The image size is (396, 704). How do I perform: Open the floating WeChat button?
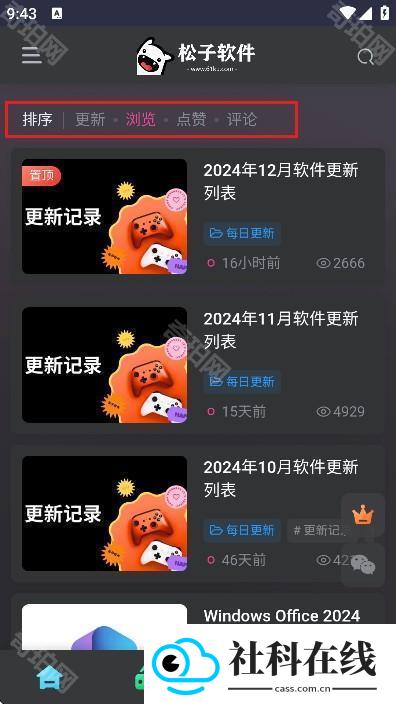[x=363, y=564]
